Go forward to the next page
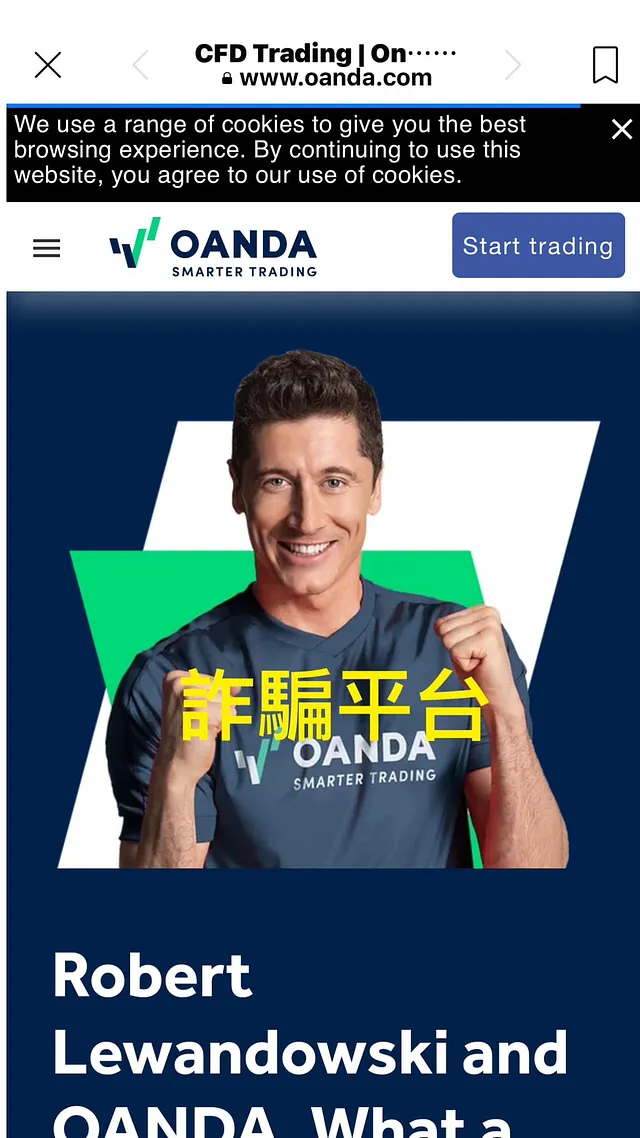 [513, 65]
